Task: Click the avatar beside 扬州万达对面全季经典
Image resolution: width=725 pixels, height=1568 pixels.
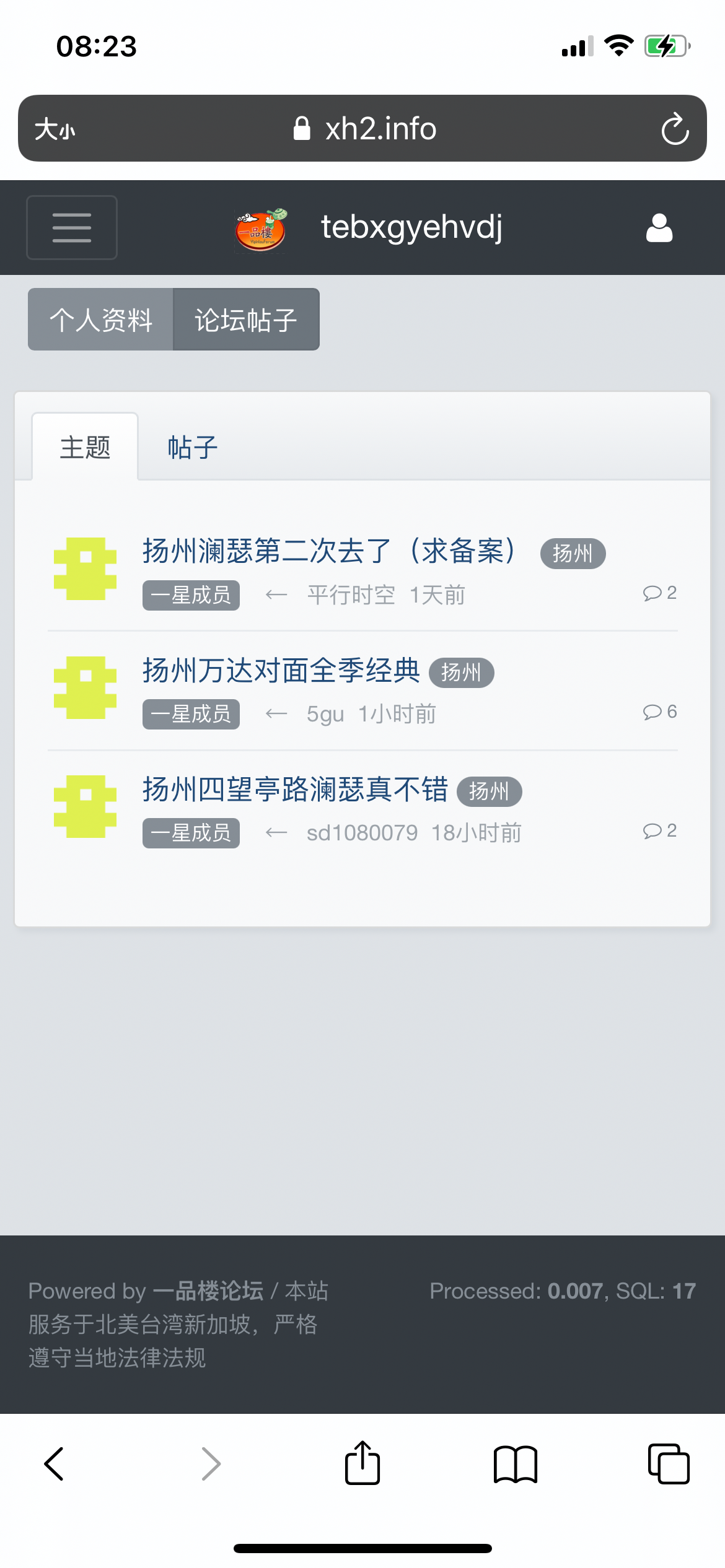Action: (x=85, y=687)
